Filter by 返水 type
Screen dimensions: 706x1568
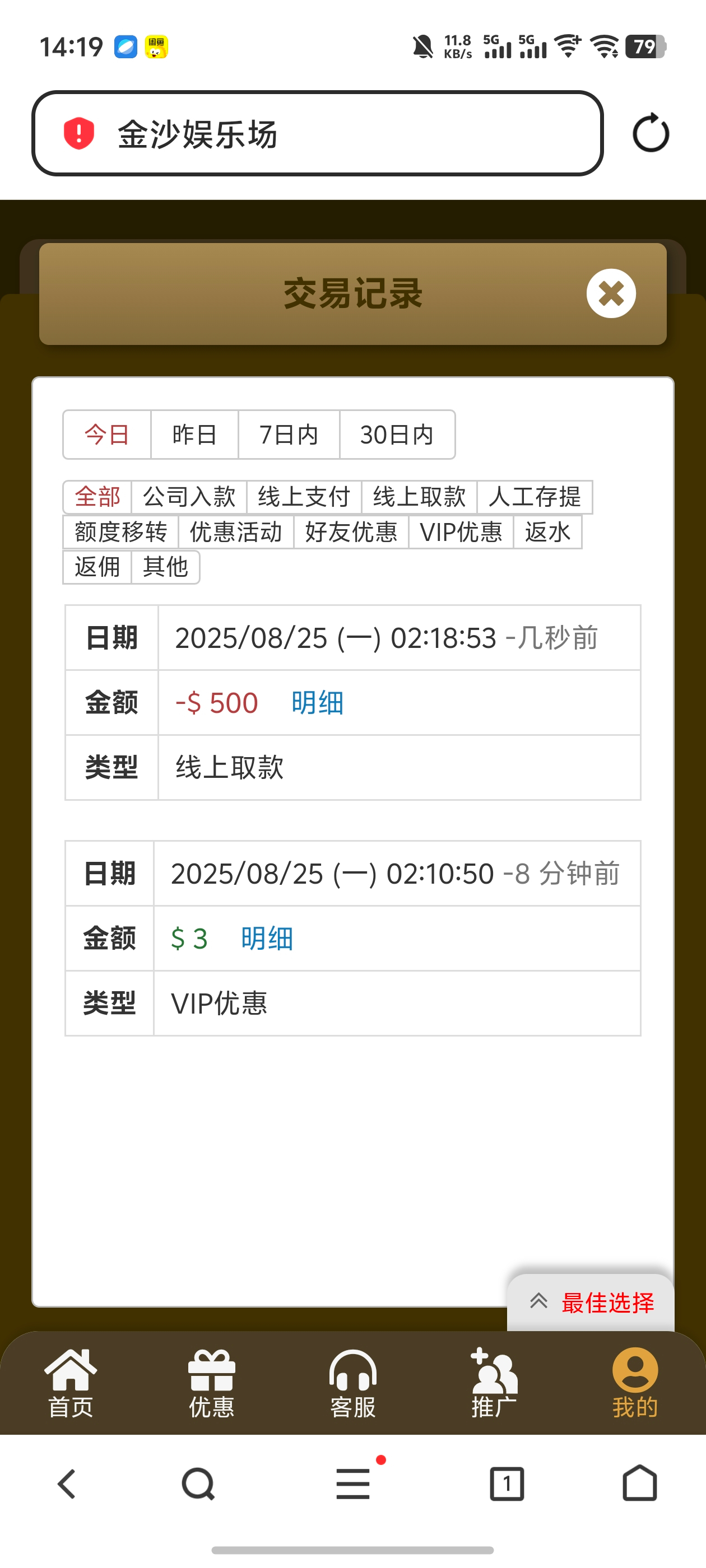(x=547, y=532)
